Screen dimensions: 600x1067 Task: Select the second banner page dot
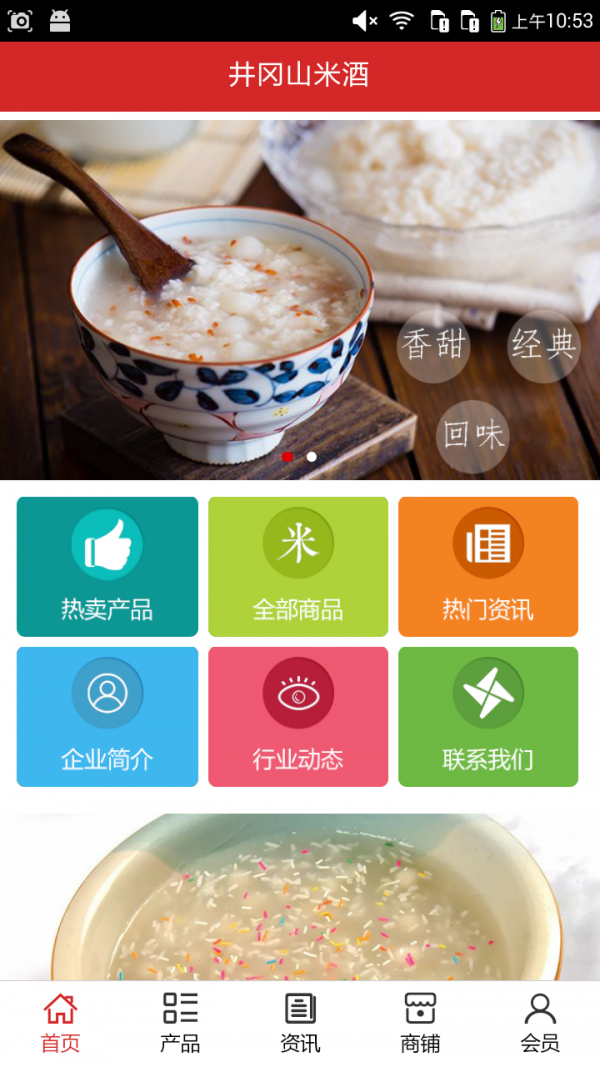(312, 457)
